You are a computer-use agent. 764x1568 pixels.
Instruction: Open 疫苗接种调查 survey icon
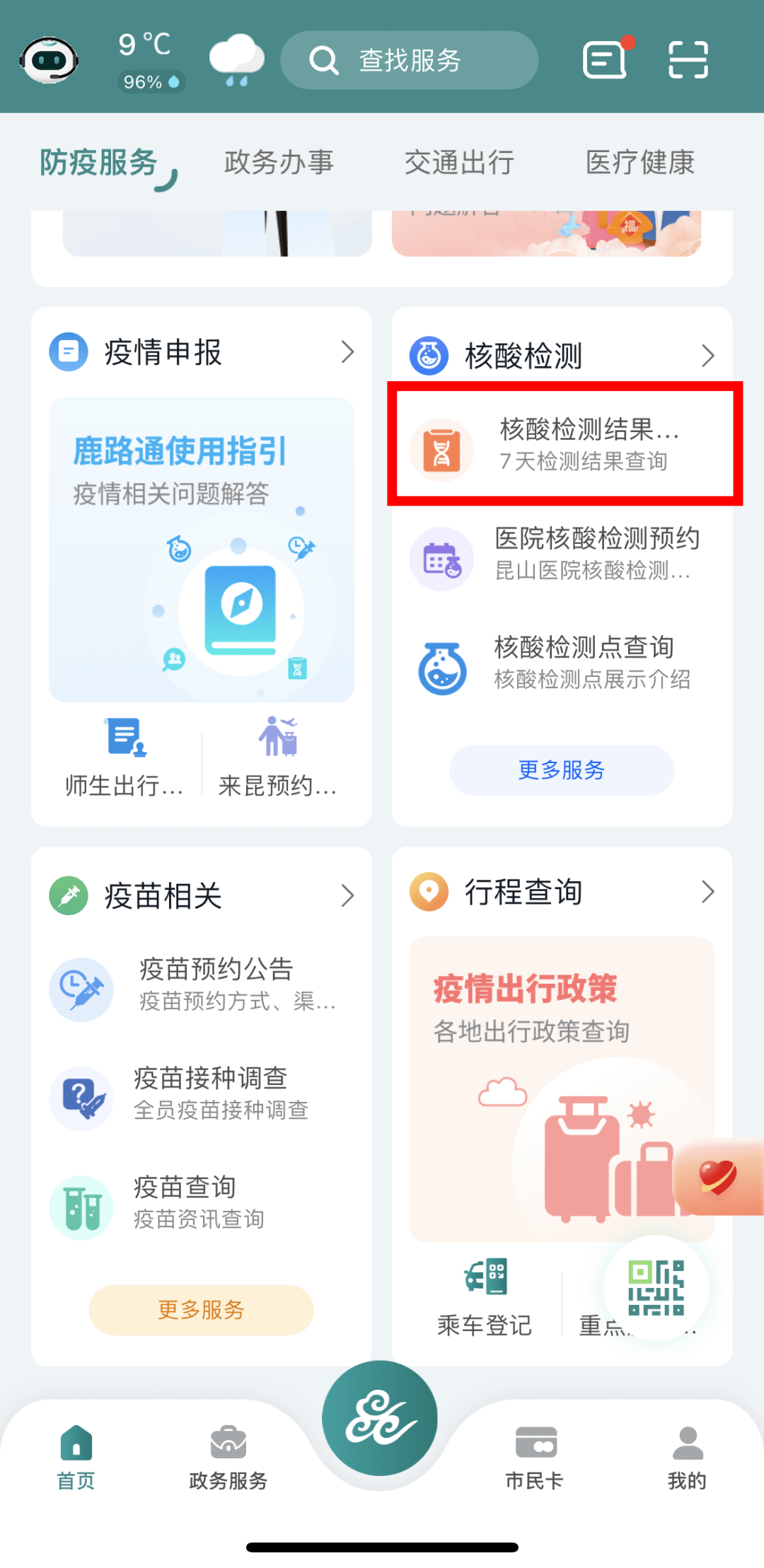81,1098
